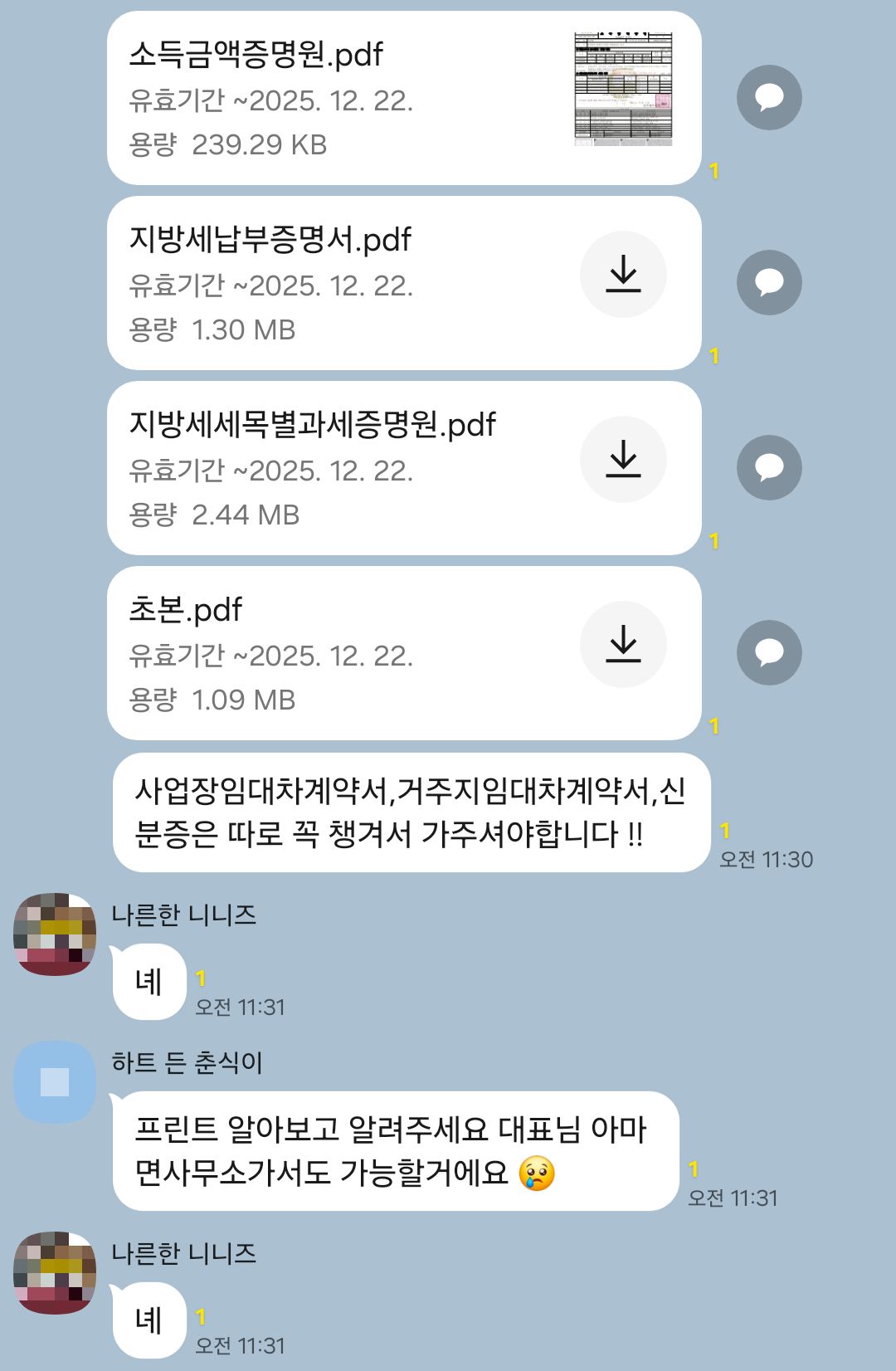
Task: Download 지방세납부증명서.pdf
Action: (623, 274)
